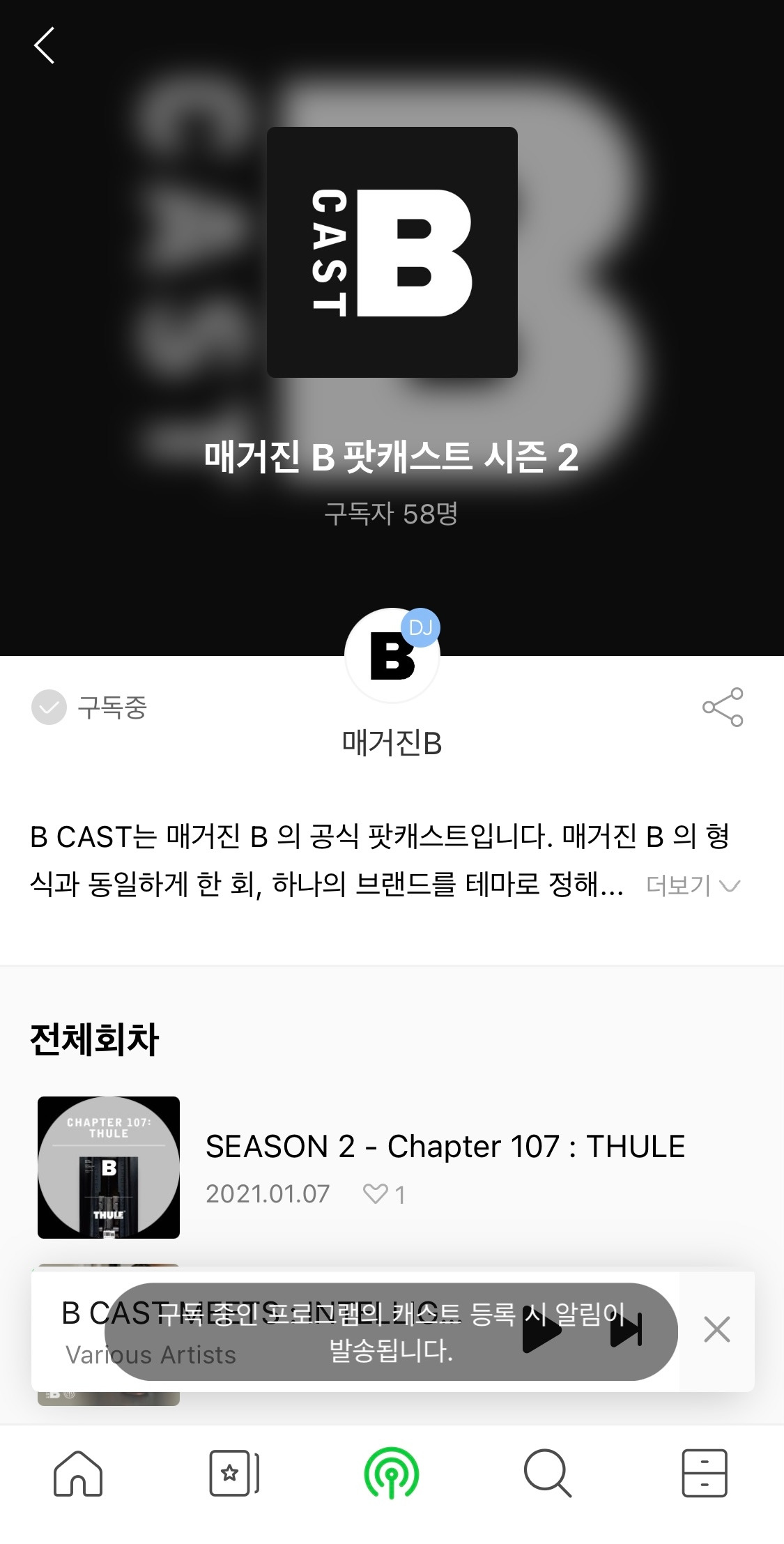784x1544 pixels.
Task: Play the current track in mini player
Action: (x=541, y=1331)
